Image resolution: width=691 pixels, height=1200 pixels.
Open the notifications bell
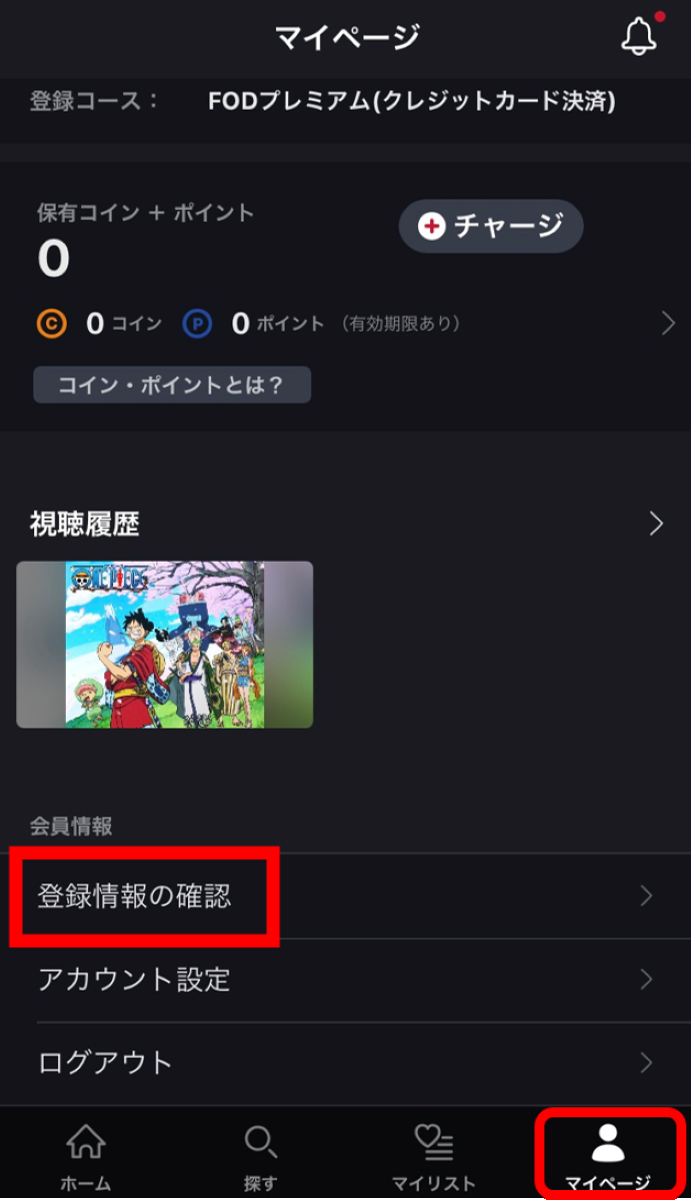640,36
